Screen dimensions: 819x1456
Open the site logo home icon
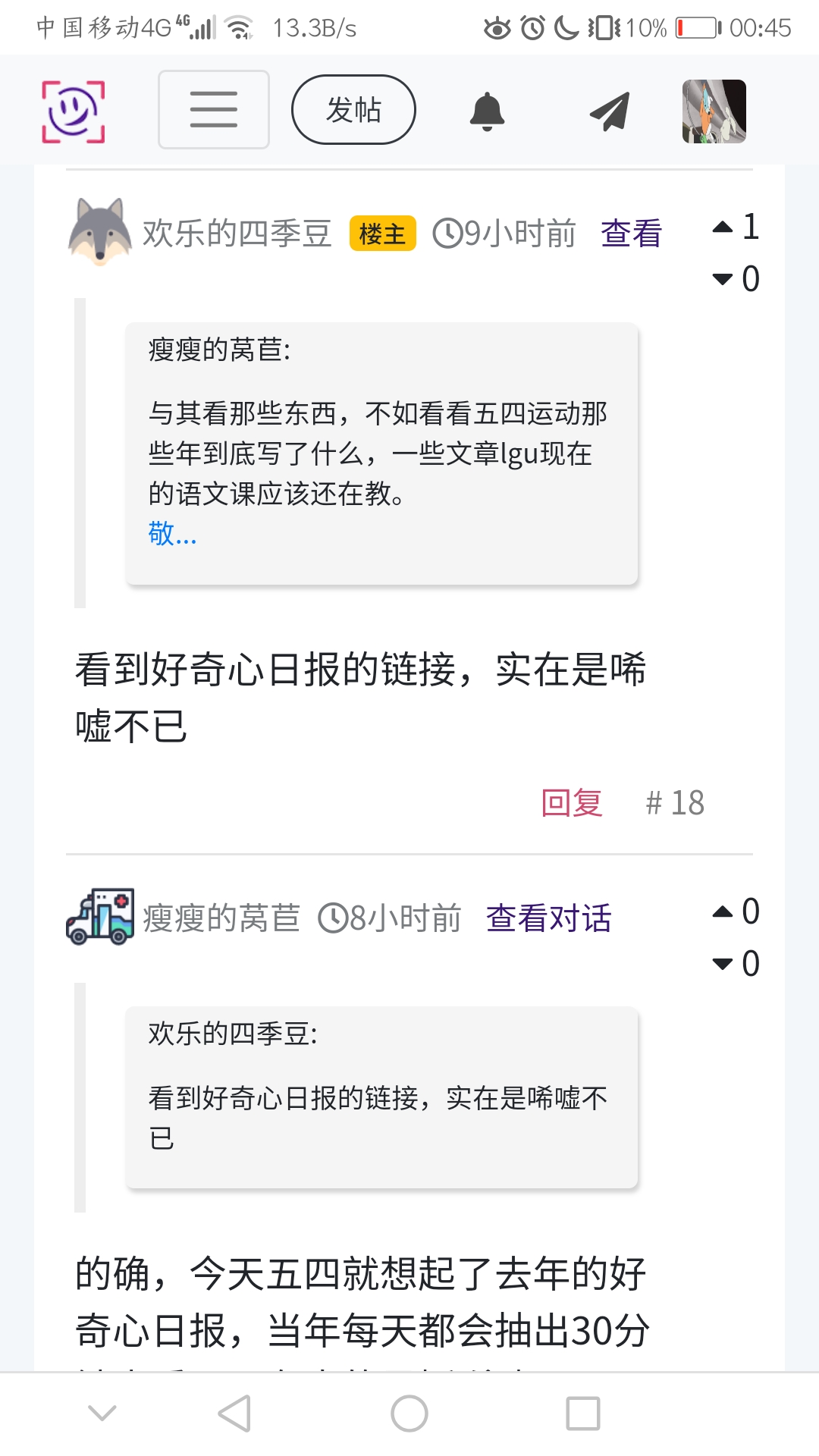point(73,111)
